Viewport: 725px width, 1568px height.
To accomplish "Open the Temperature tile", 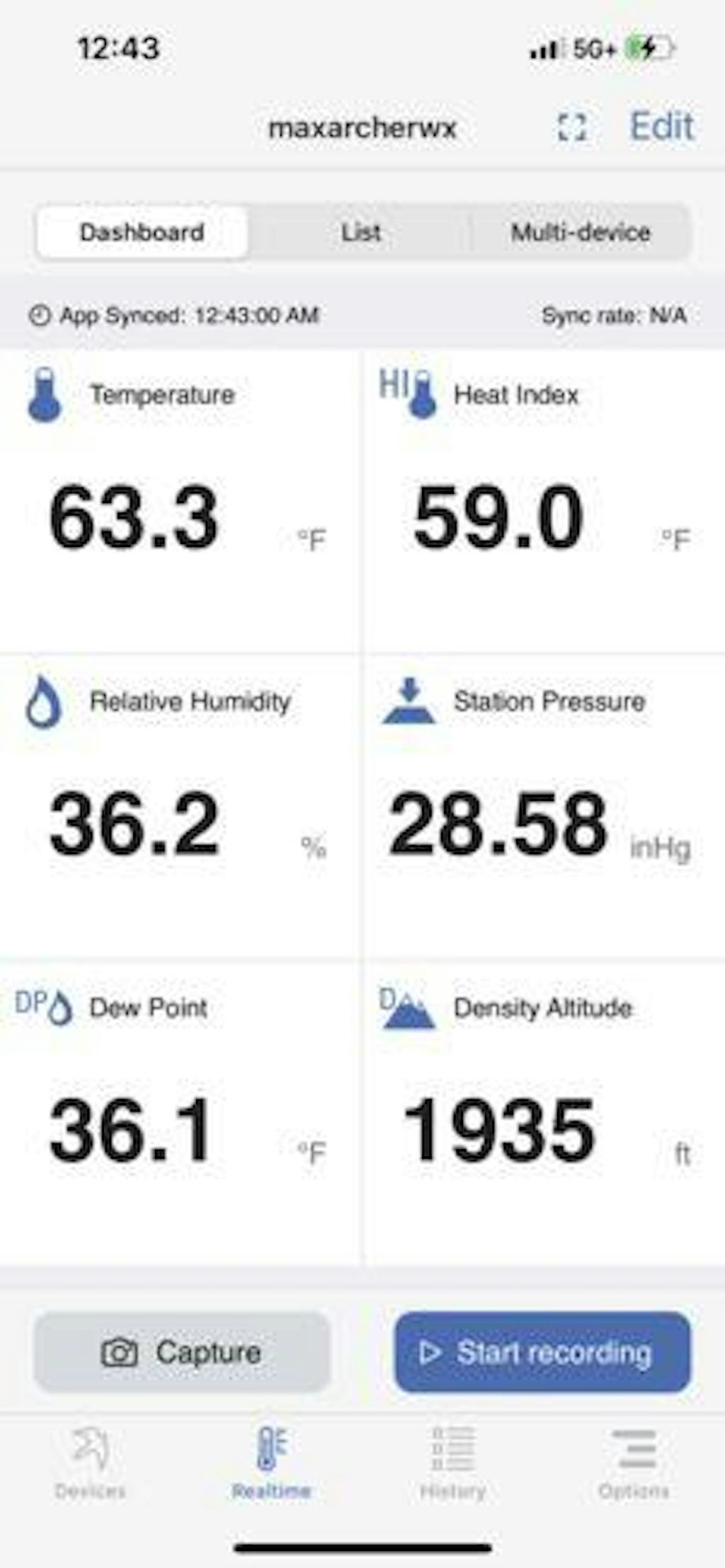I will [180, 501].
